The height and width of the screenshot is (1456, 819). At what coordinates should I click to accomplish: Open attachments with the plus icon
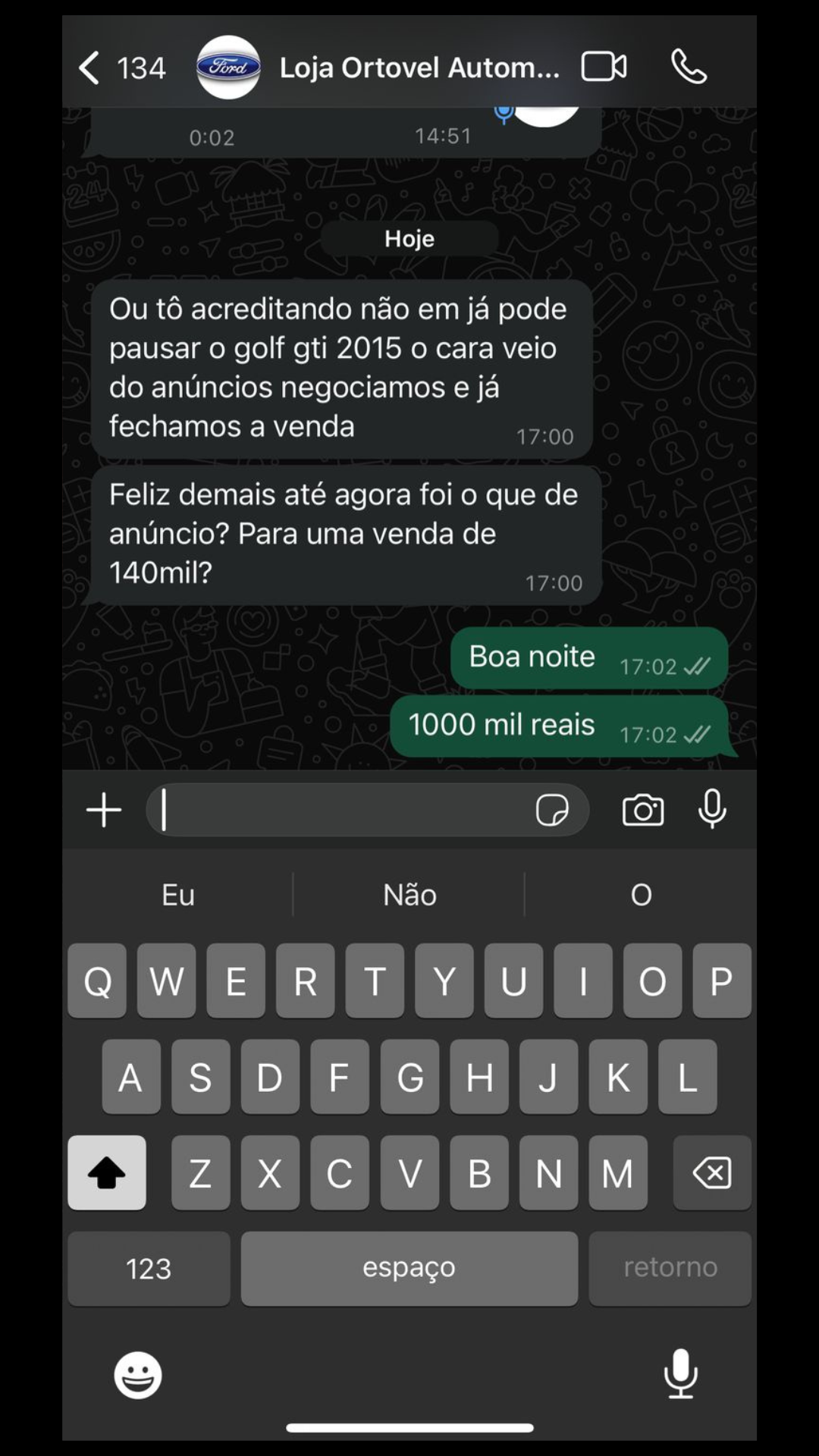click(x=103, y=810)
